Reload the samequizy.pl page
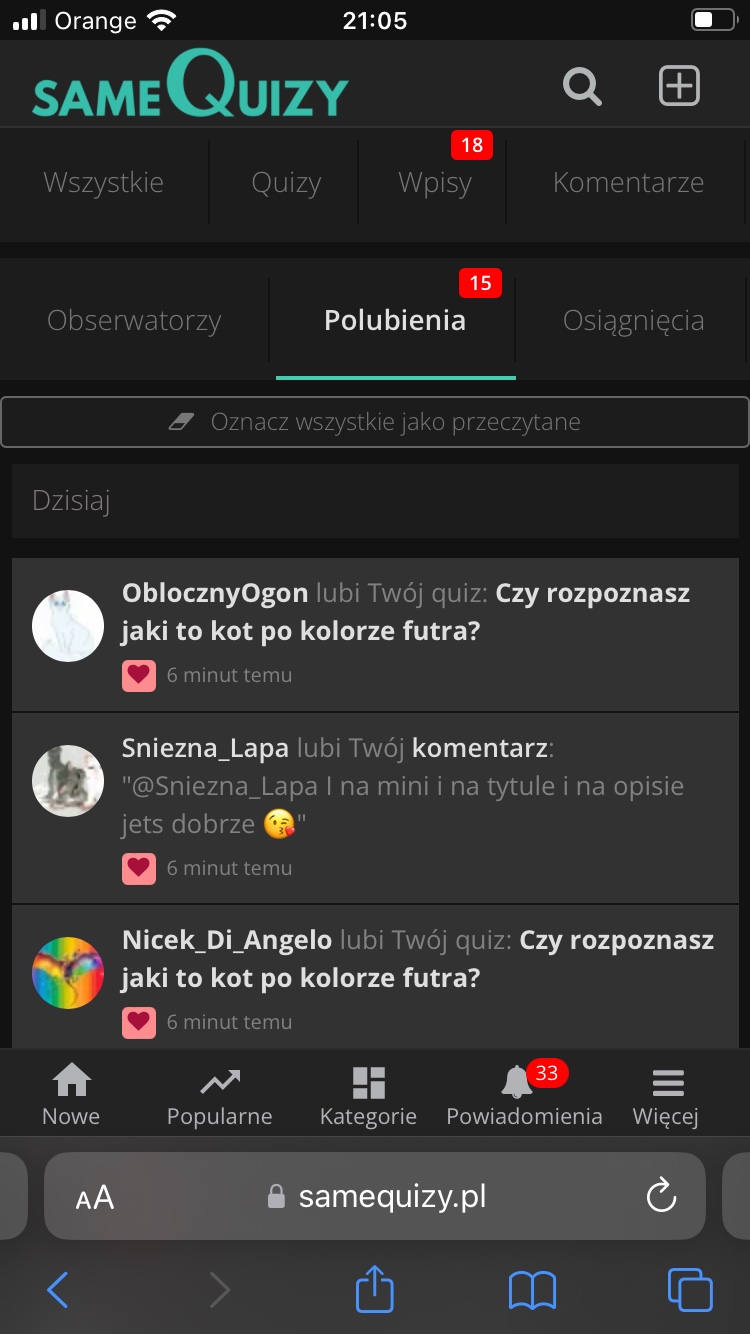Image resolution: width=750 pixels, height=1334 pixels. 661,1196
